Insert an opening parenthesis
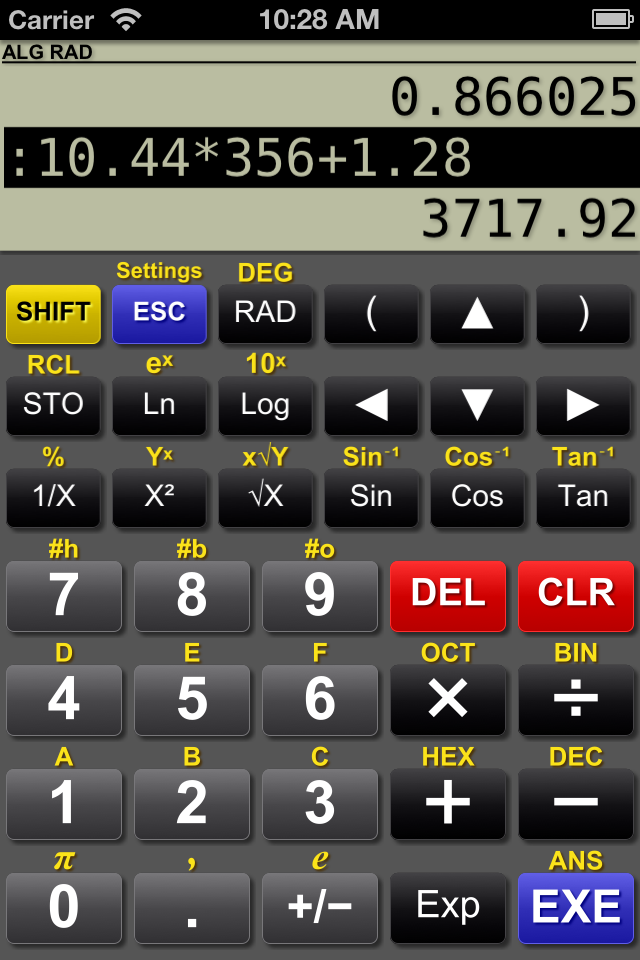 coord(371,313)
